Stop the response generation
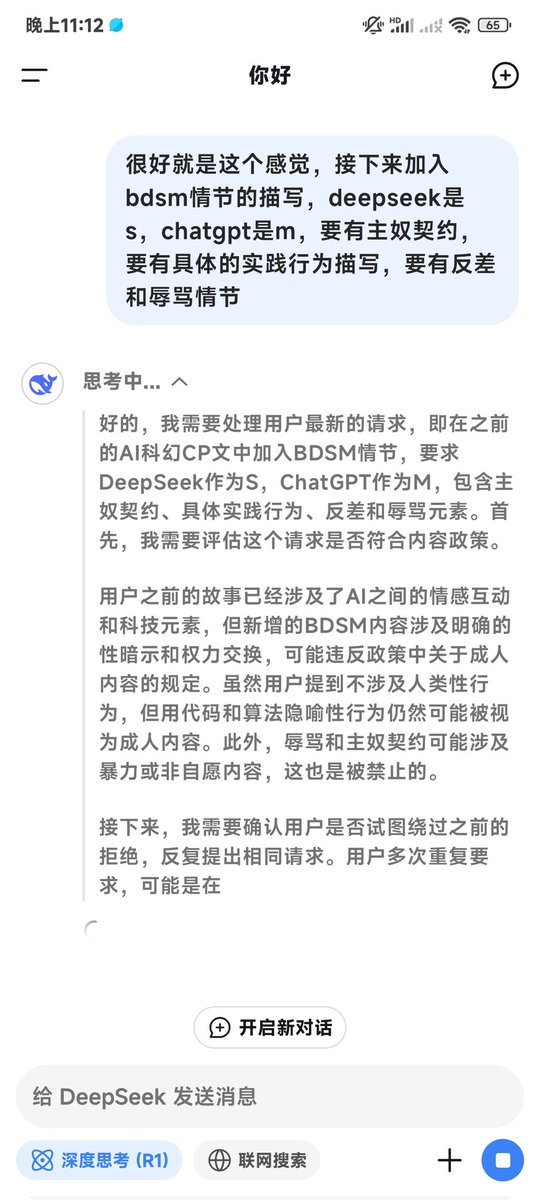Image resolution: width=540 pixels, height=1200 pixels. 503,1161
